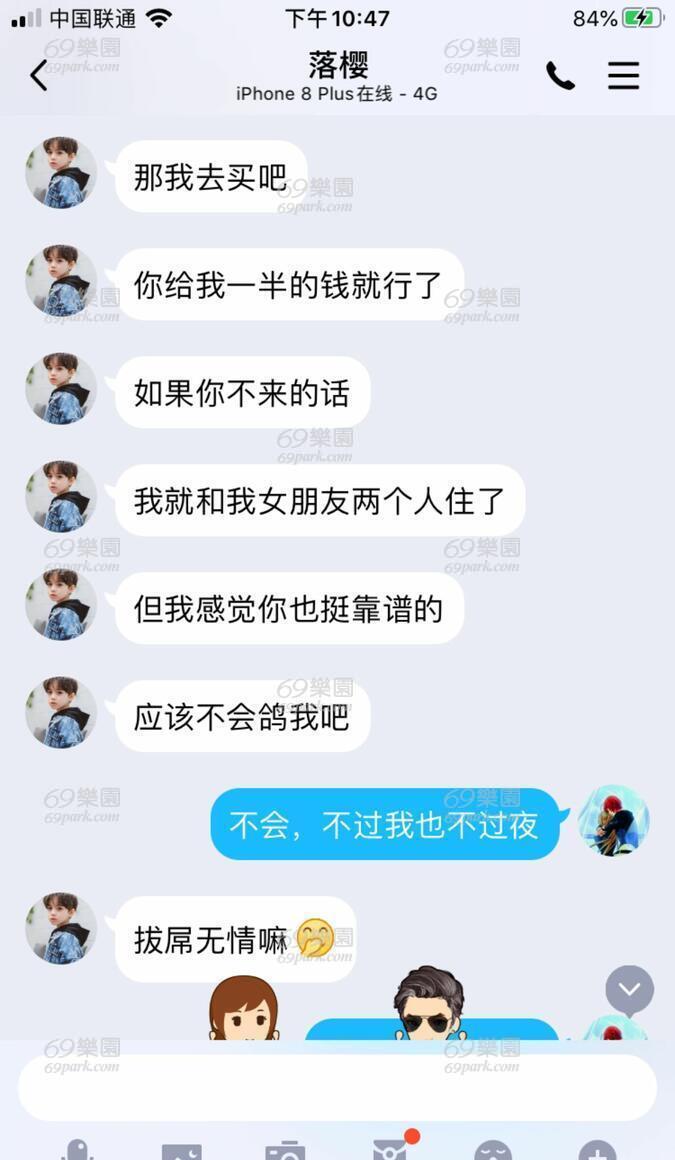
Task: Jump to the latest messages
Action: pyautogui.click(x=630, y=990)
